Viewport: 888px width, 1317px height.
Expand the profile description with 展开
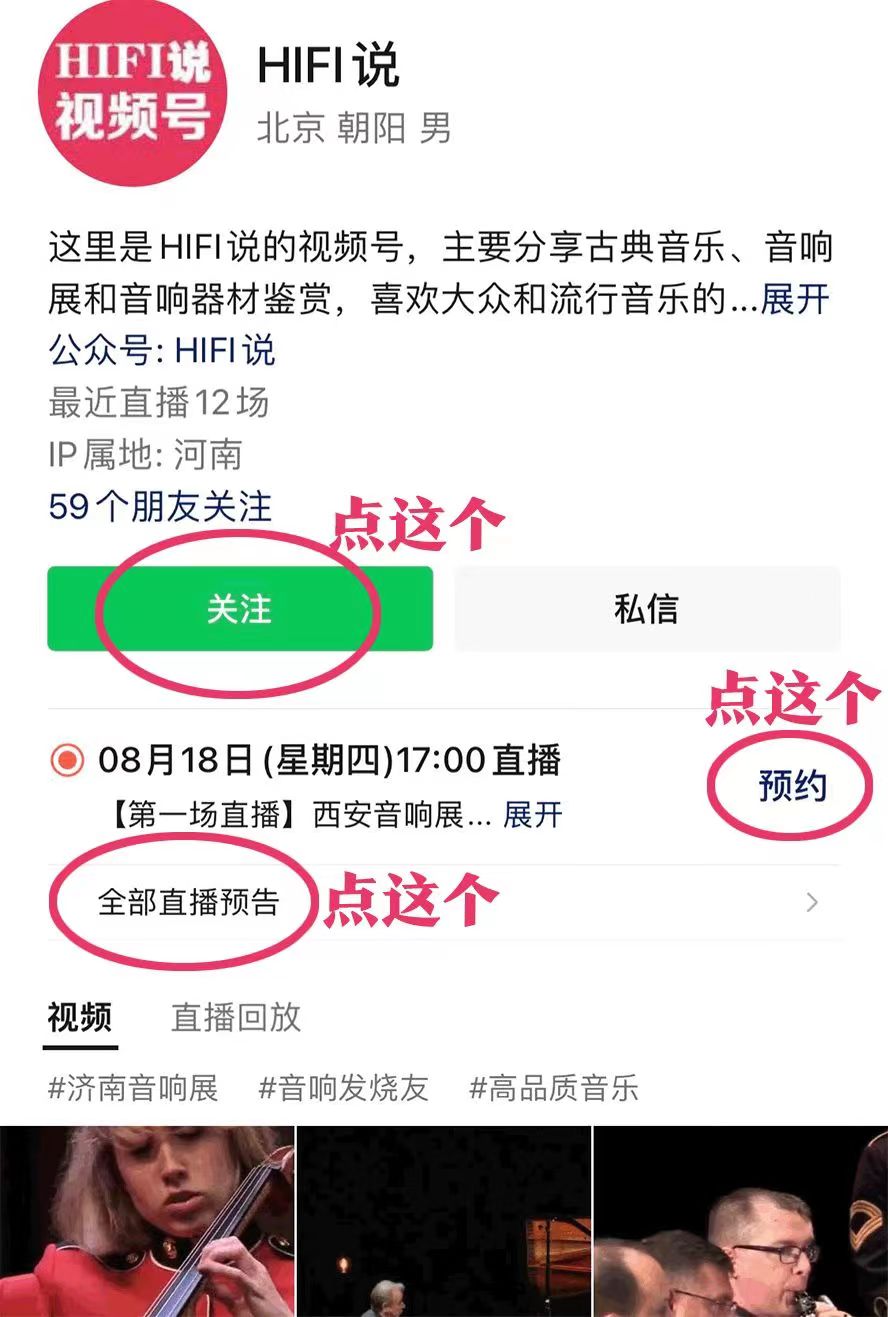coord(795,299)
